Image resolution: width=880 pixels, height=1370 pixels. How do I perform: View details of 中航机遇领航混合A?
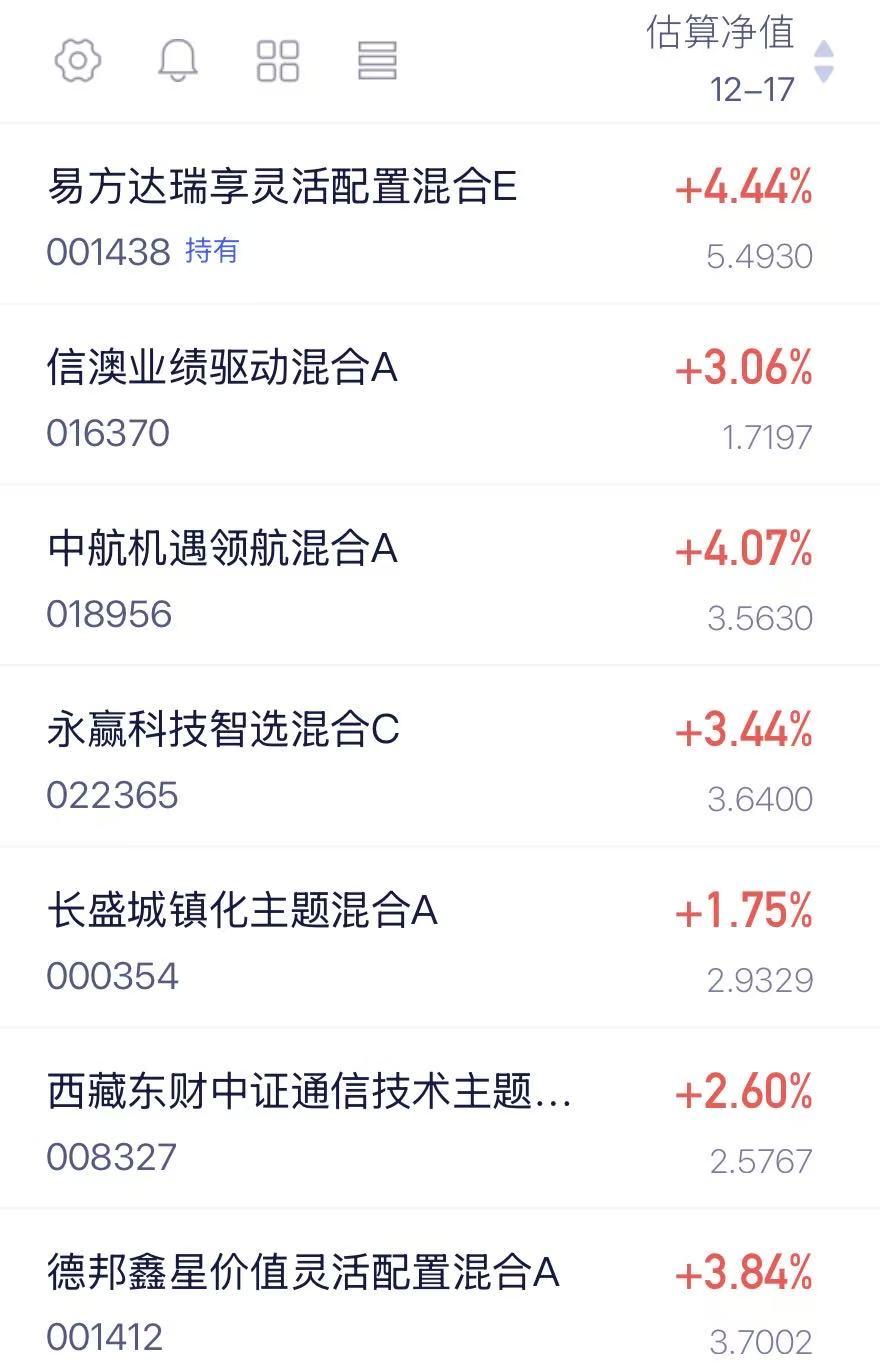coord(222,549)
